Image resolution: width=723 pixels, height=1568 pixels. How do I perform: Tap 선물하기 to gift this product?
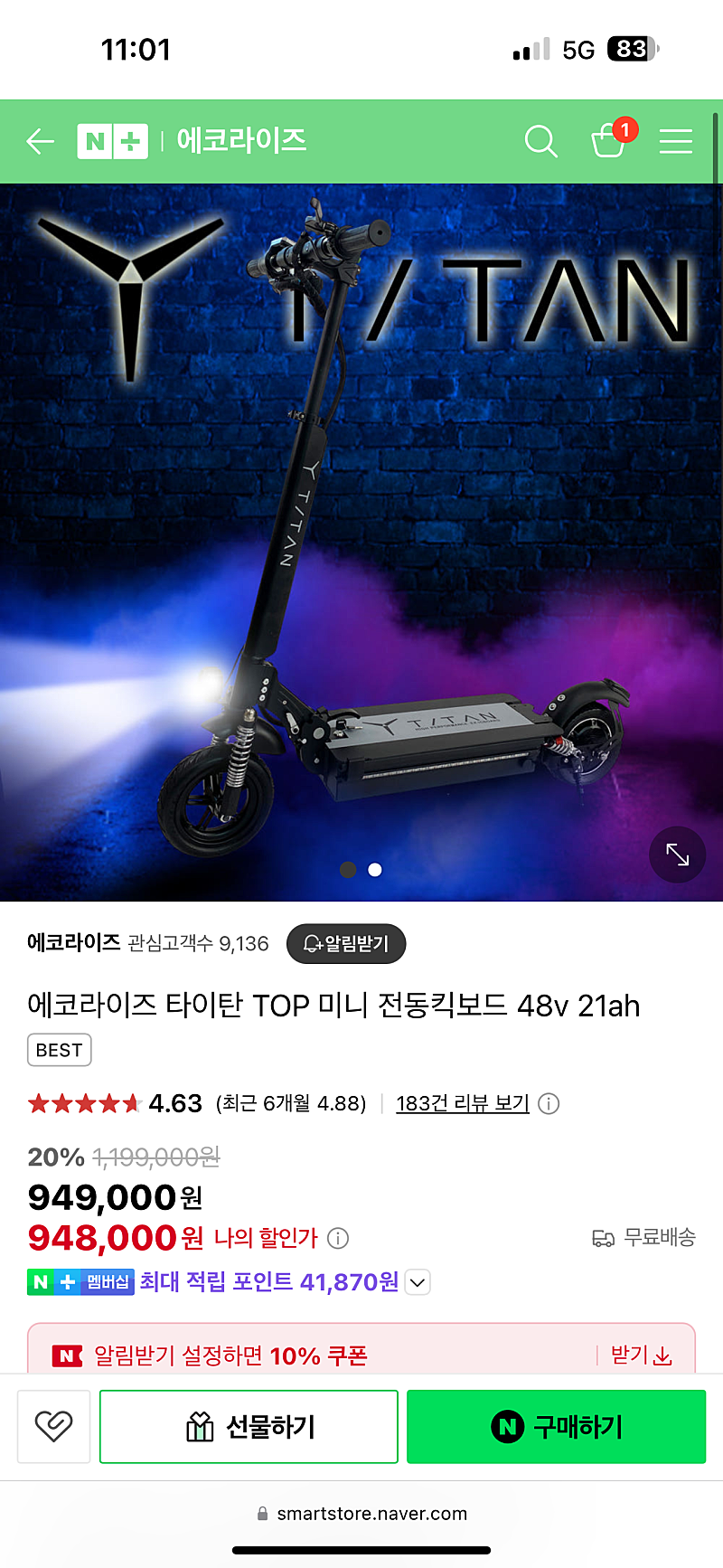point(249,1427)
